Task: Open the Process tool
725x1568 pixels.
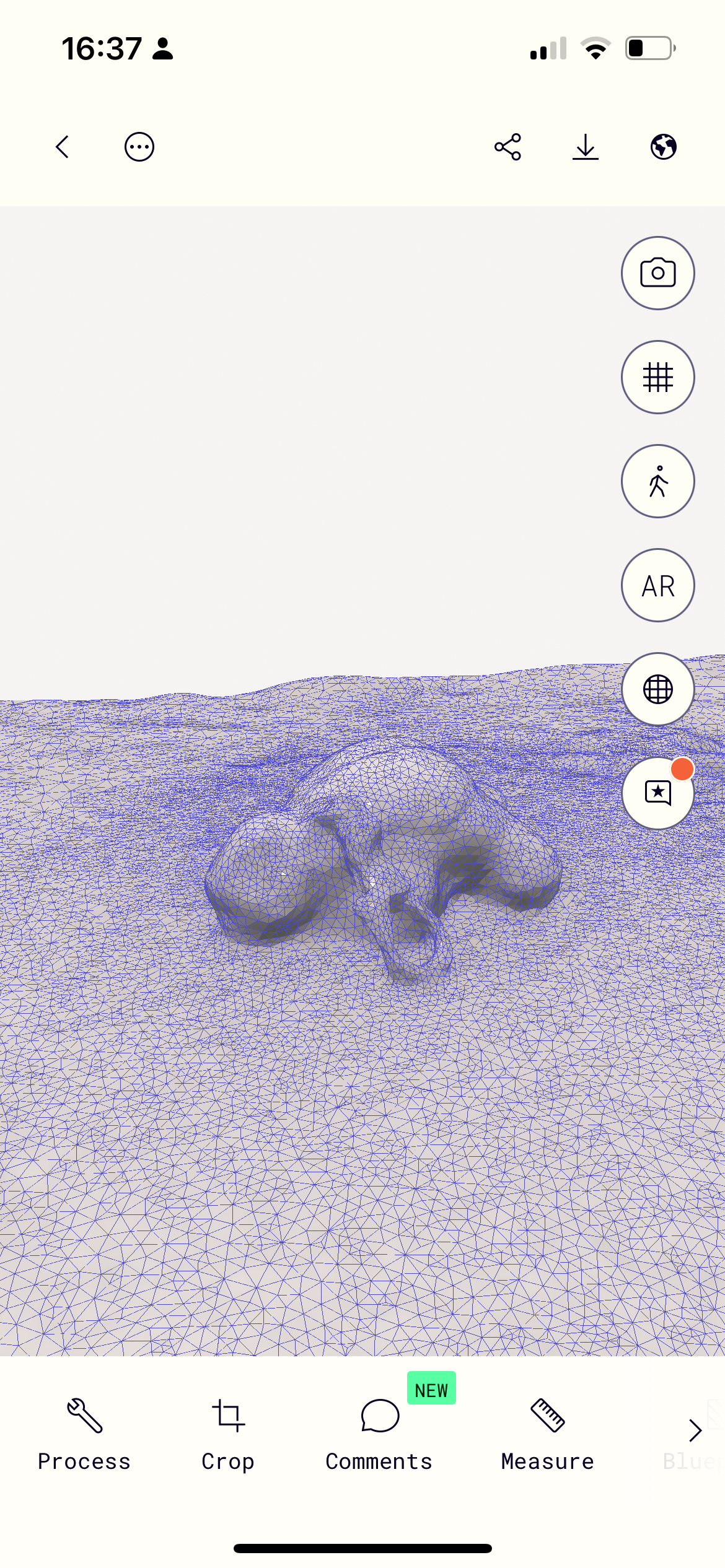Action: [84, 1435]
